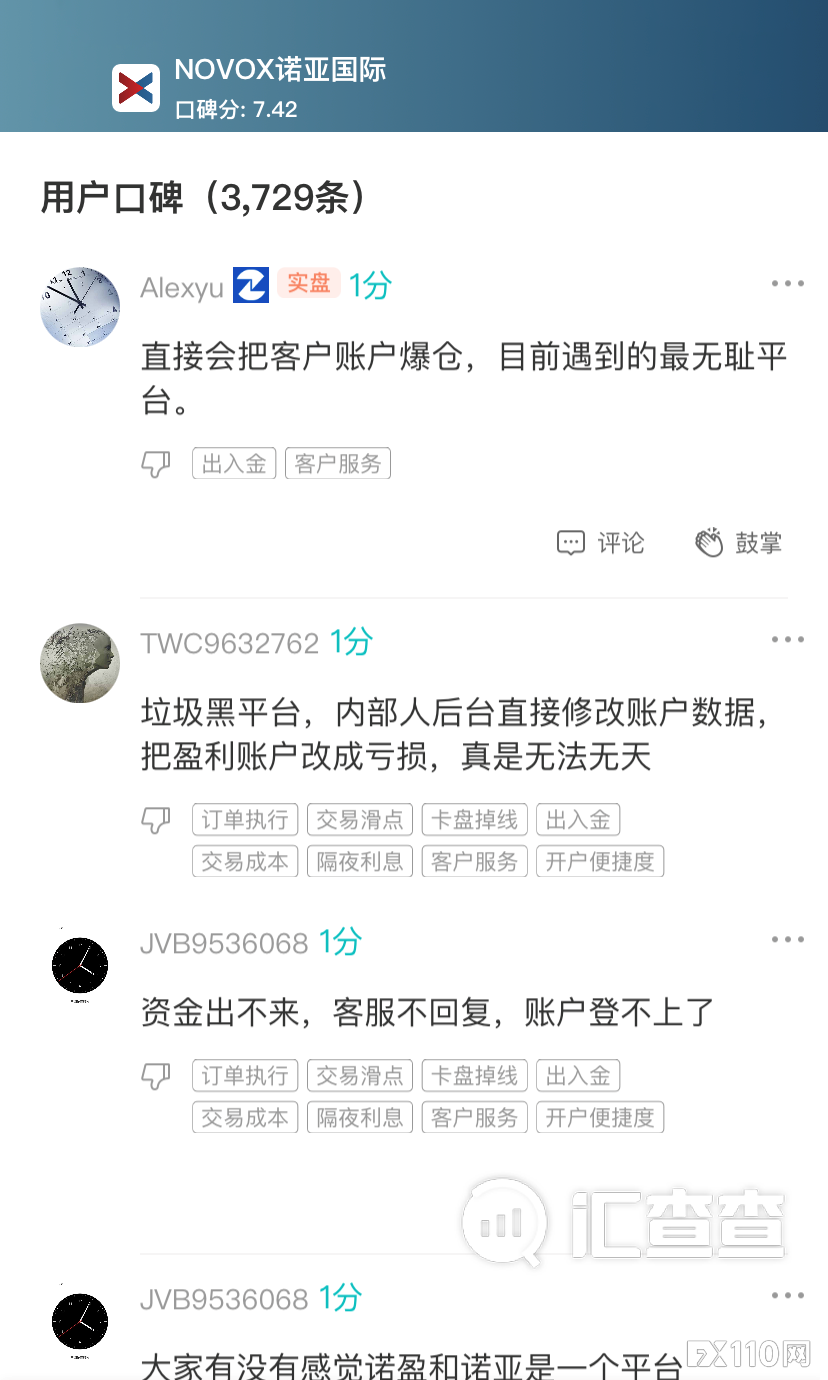The image size is (828, 1380).
Task: Open the three-dot menu on JVB9536068's review
Action: click(788, 938)
